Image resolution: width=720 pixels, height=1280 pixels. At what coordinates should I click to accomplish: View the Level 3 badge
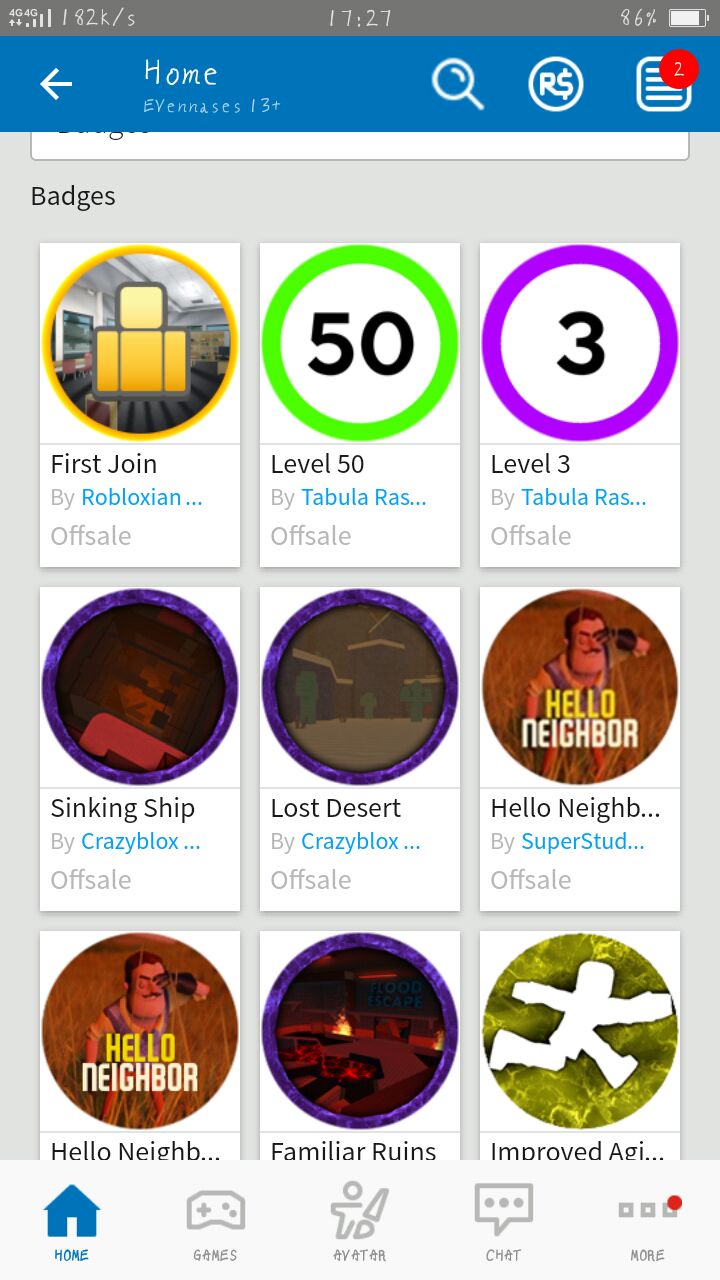point(580,343)
